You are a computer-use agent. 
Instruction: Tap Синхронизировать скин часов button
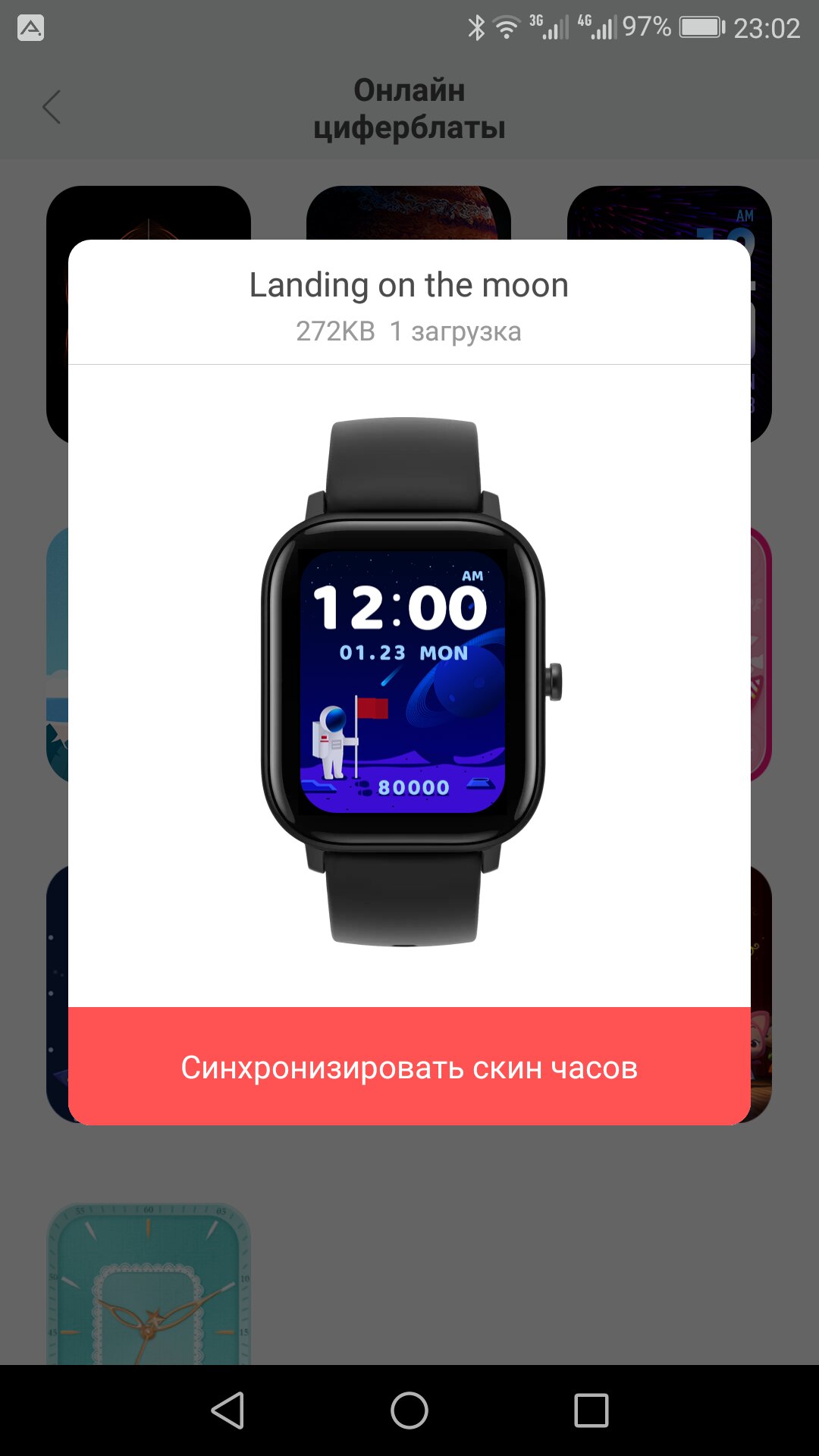[409, 1066]
